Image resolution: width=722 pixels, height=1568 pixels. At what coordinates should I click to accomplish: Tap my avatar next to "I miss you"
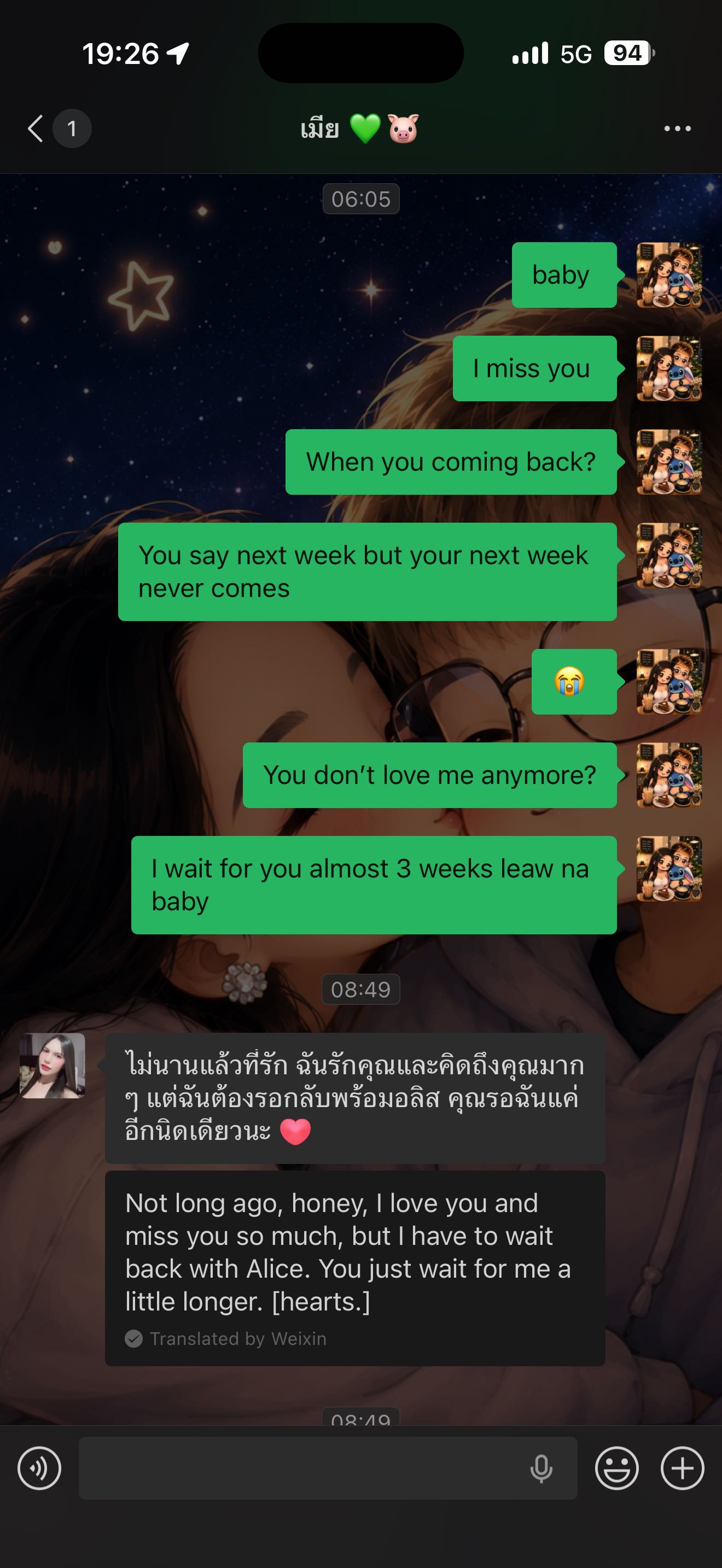coord(669,368)
